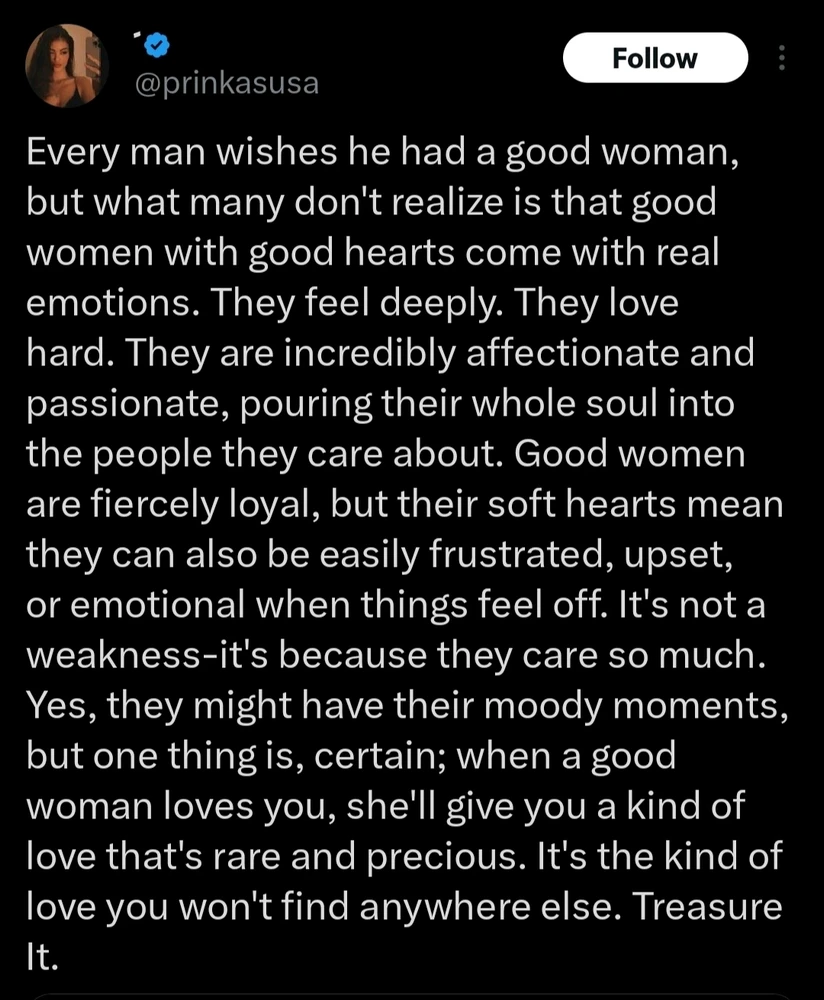Follow the @prinkasusa account
This screenshot has height=1000, width=824.
tap(655, 58)
